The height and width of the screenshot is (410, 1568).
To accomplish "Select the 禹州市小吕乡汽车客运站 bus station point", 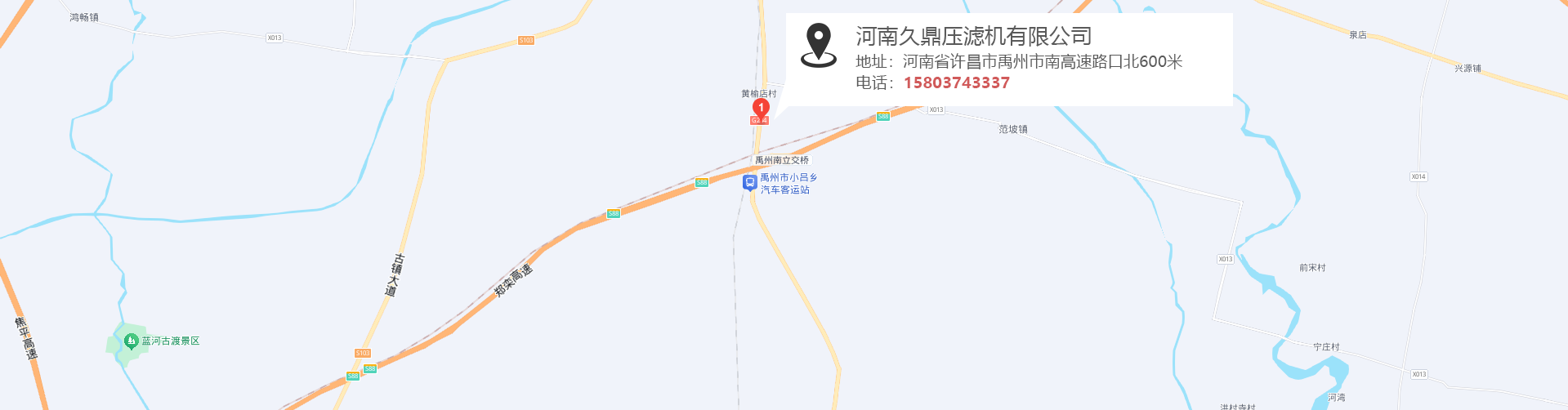I will (x=749, y=183).
